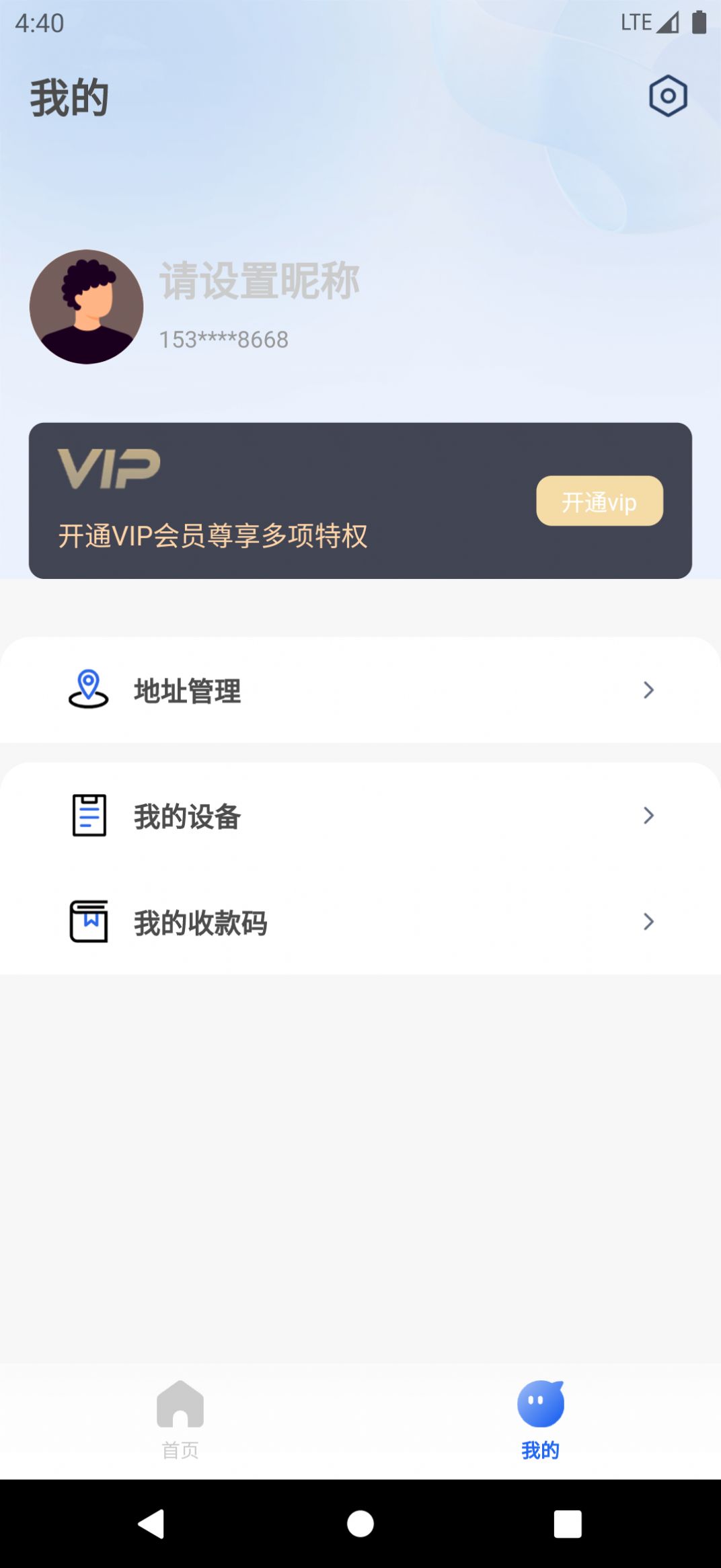Open the settings gear icon
Viewport: 721px width, 1568px height.
click(667, 96)
